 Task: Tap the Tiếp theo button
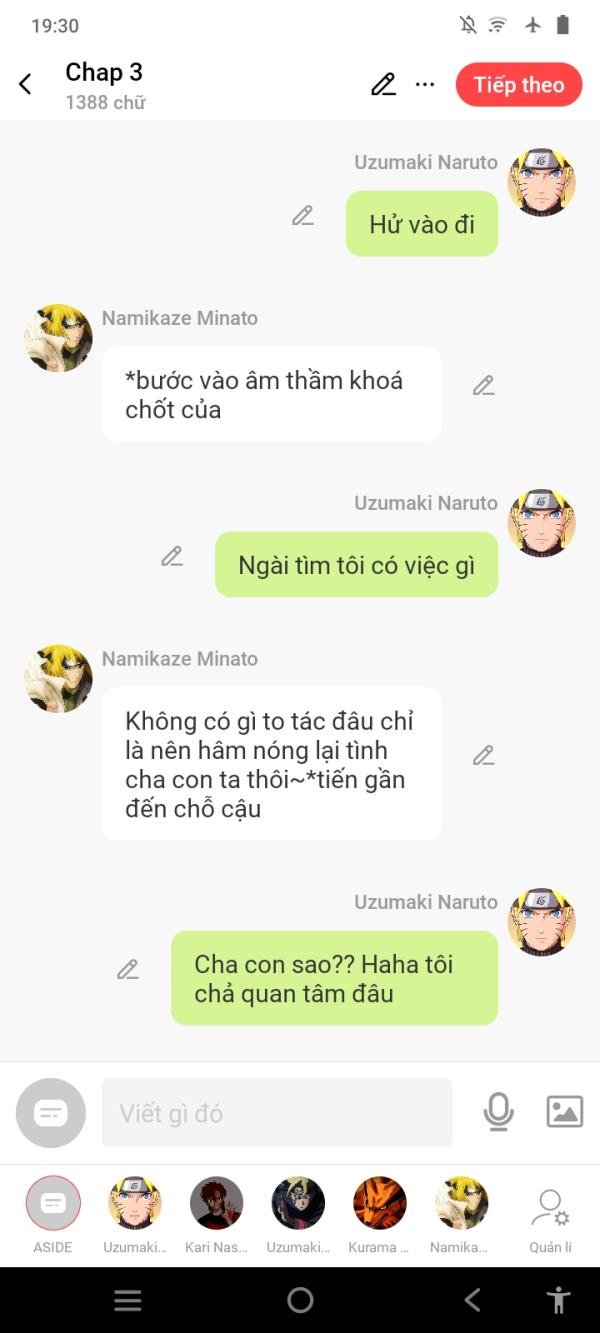(518, 85)
